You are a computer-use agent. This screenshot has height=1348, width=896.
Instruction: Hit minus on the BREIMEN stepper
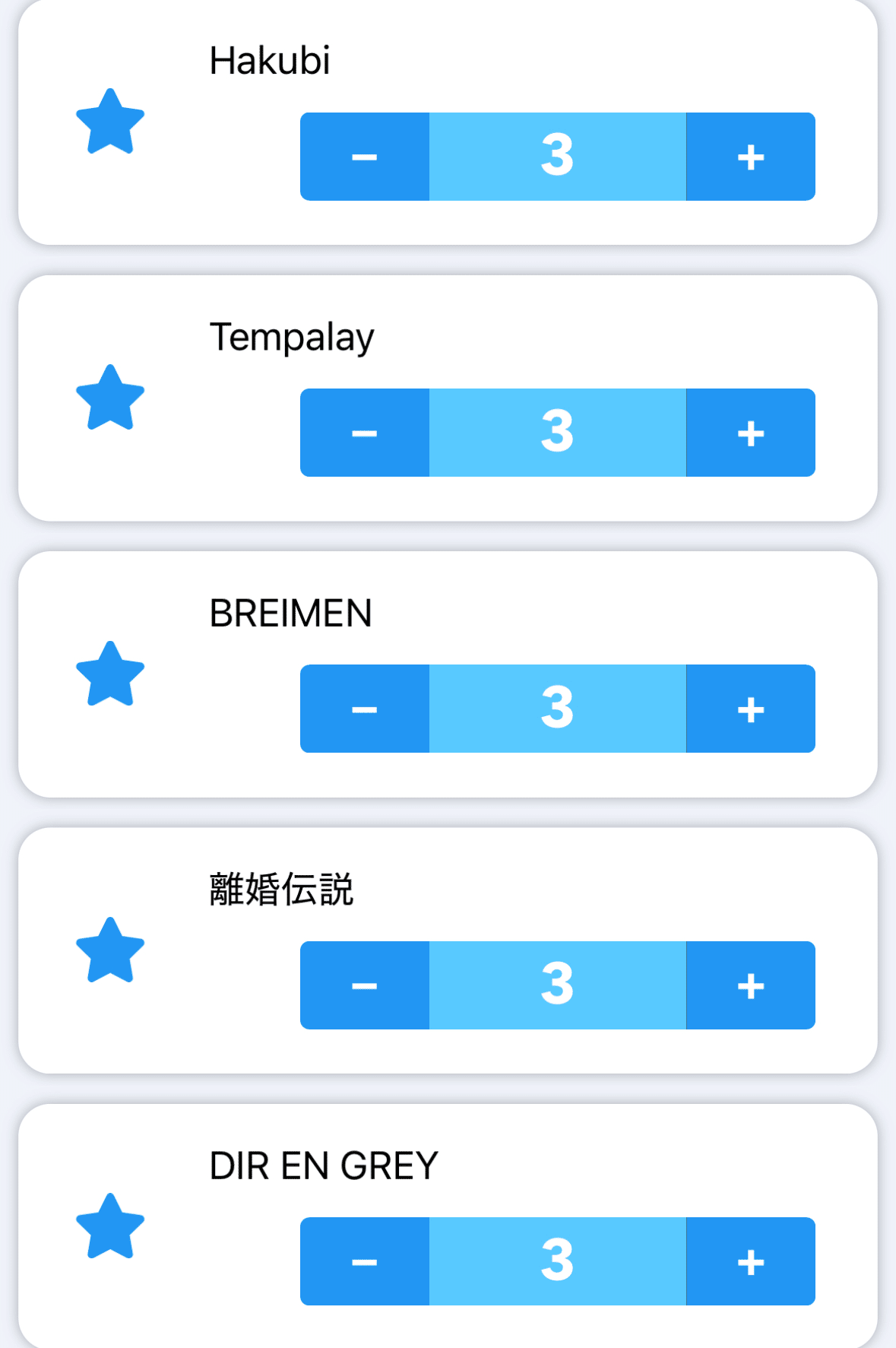pos(365,709)
